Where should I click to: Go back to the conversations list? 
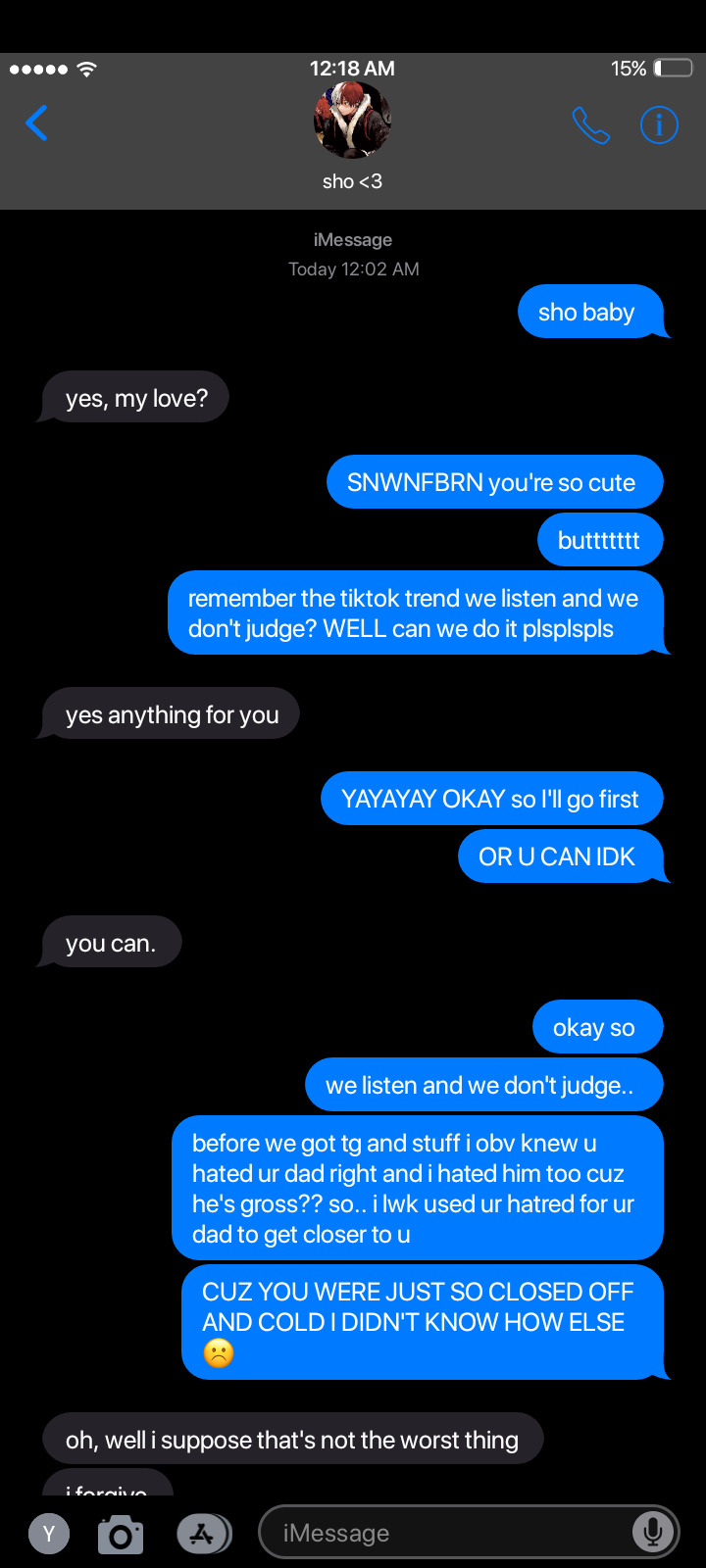coord(36,123)
